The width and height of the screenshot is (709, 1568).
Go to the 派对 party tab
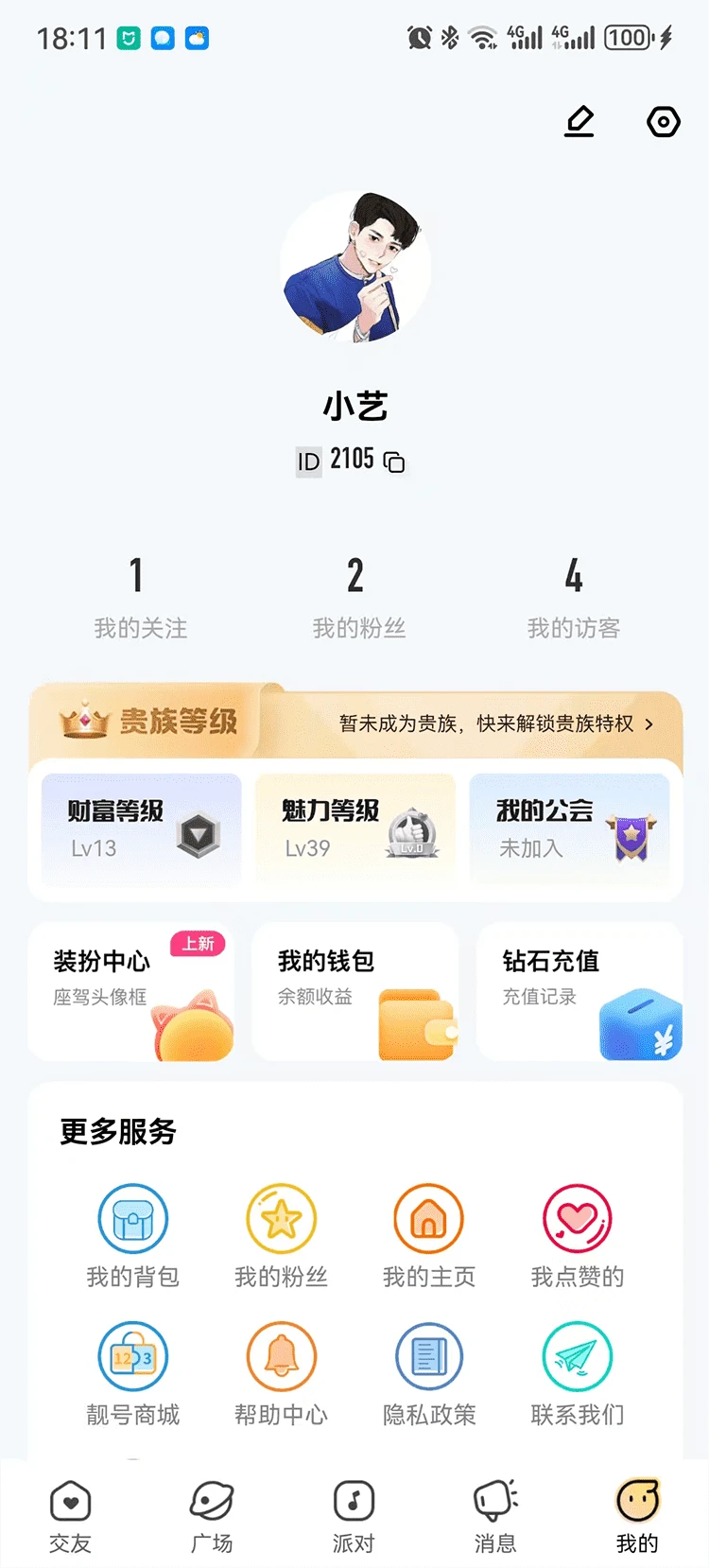[354, 1516]
